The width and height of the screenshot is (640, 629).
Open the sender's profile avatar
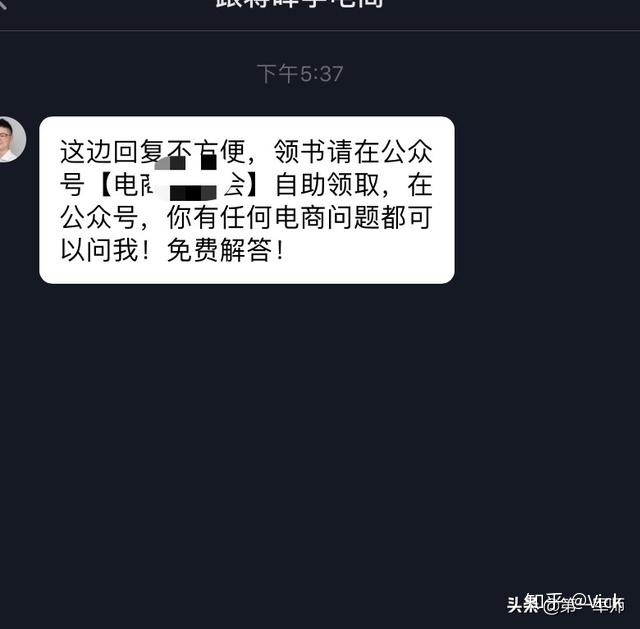9,139
